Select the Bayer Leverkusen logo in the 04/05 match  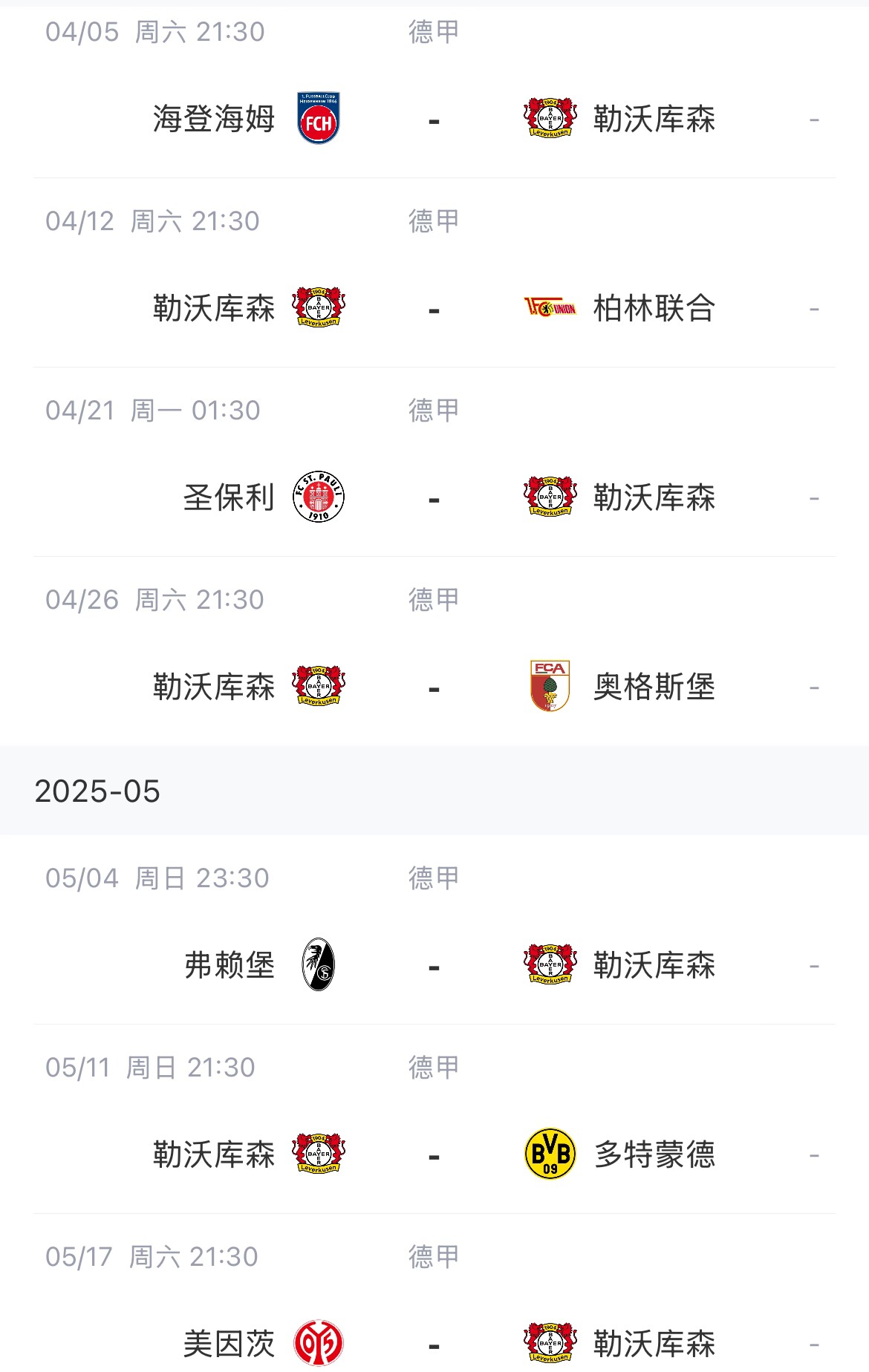click(x=549, y=119)
